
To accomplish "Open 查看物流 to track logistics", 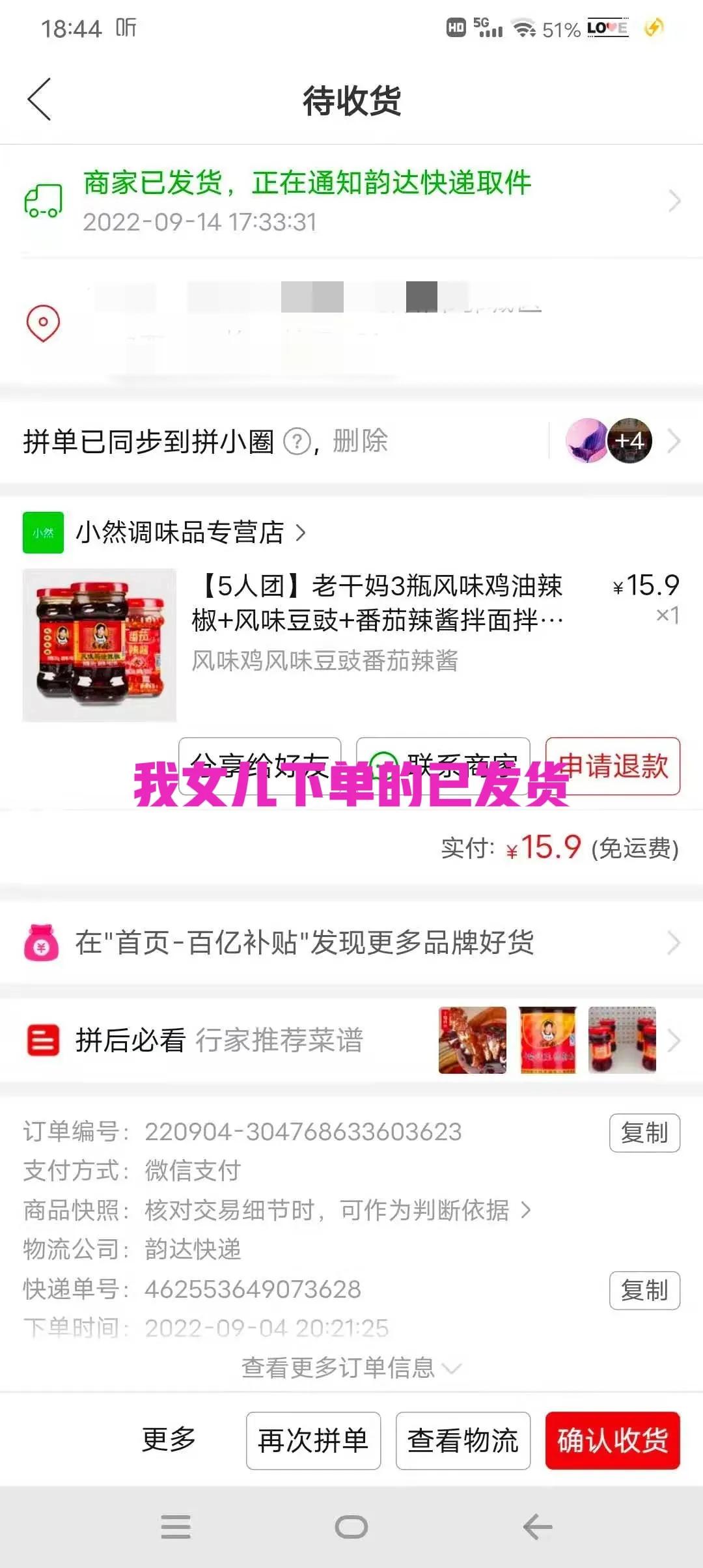I will (x=463, y=1440).
